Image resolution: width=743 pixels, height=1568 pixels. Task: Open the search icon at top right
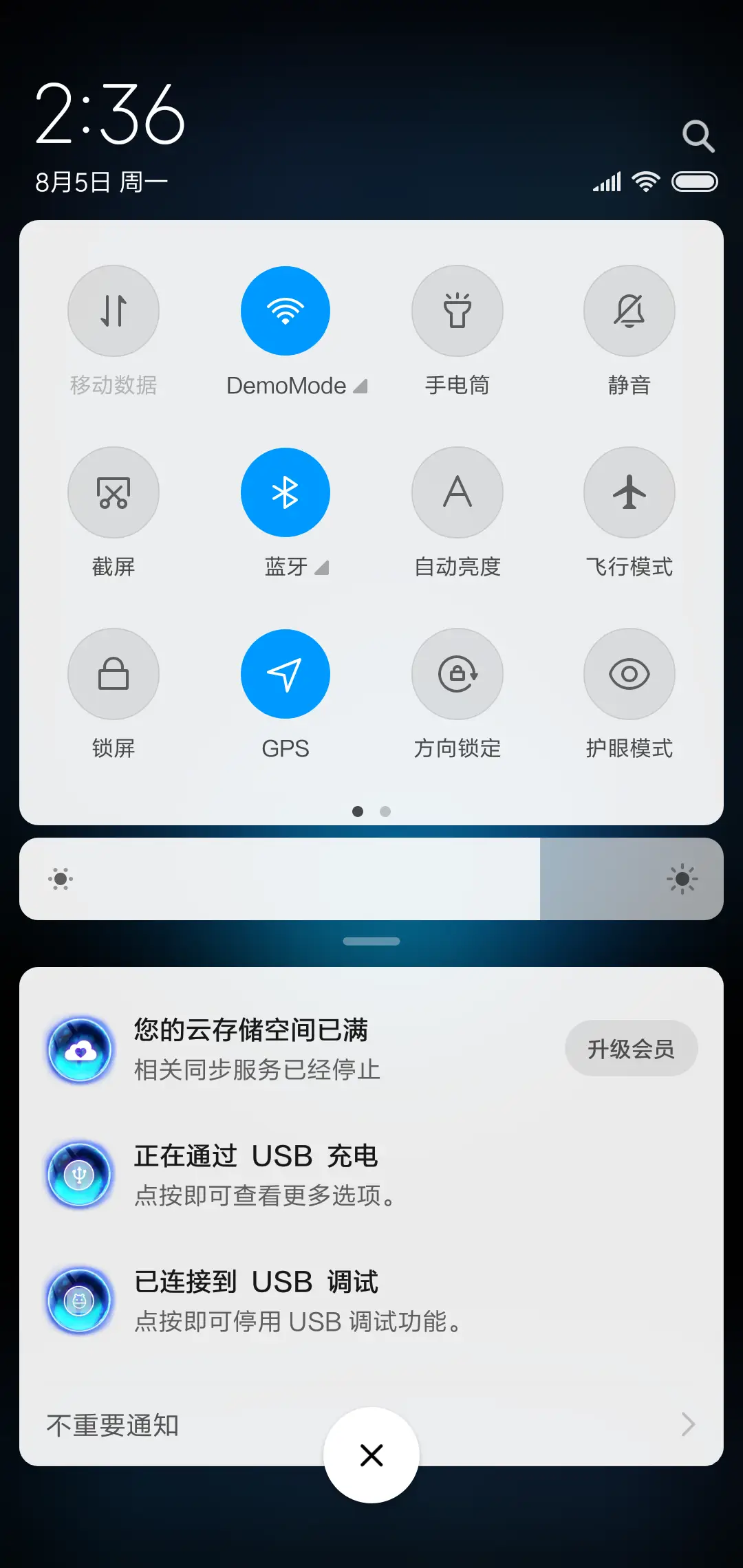tap(698, 135)
